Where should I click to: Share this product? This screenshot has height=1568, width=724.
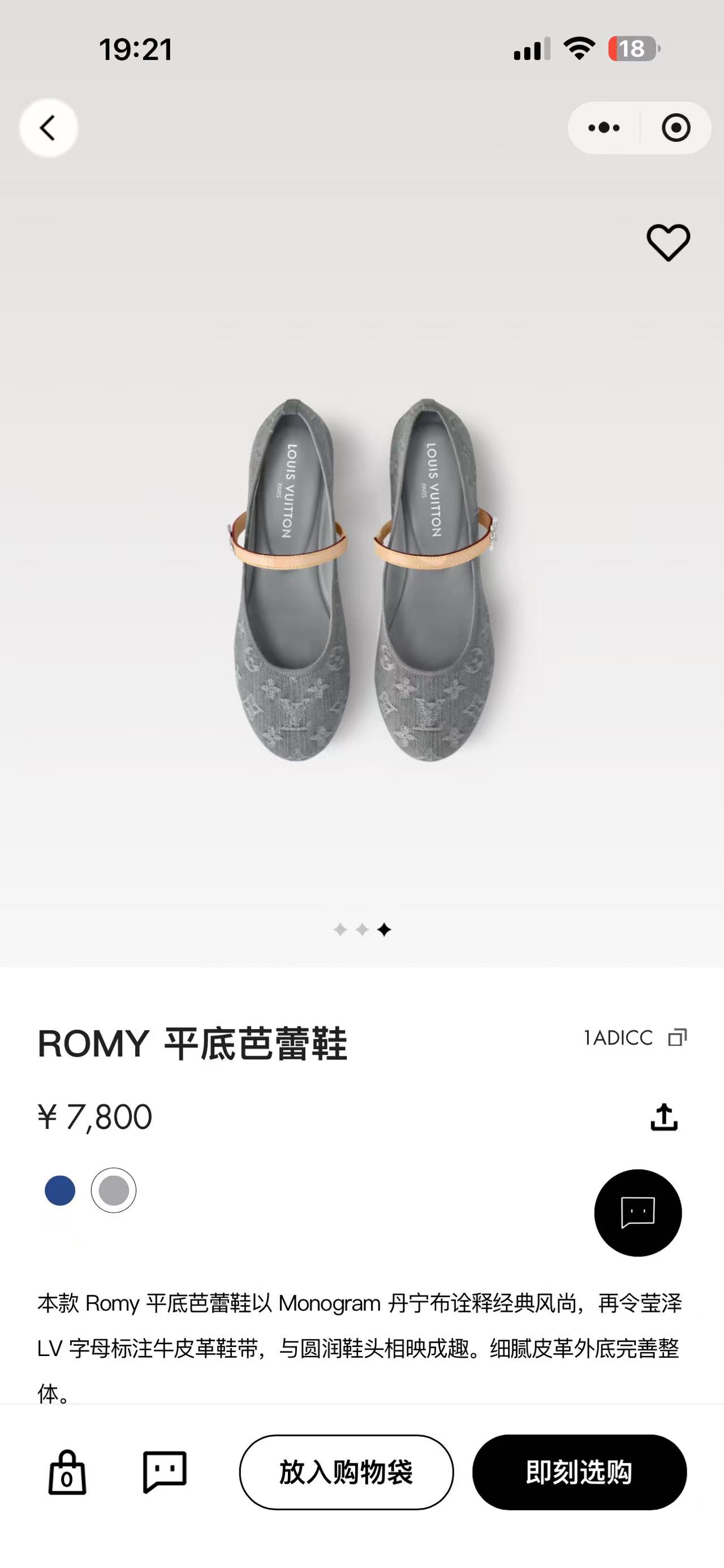pos(663,1117)
